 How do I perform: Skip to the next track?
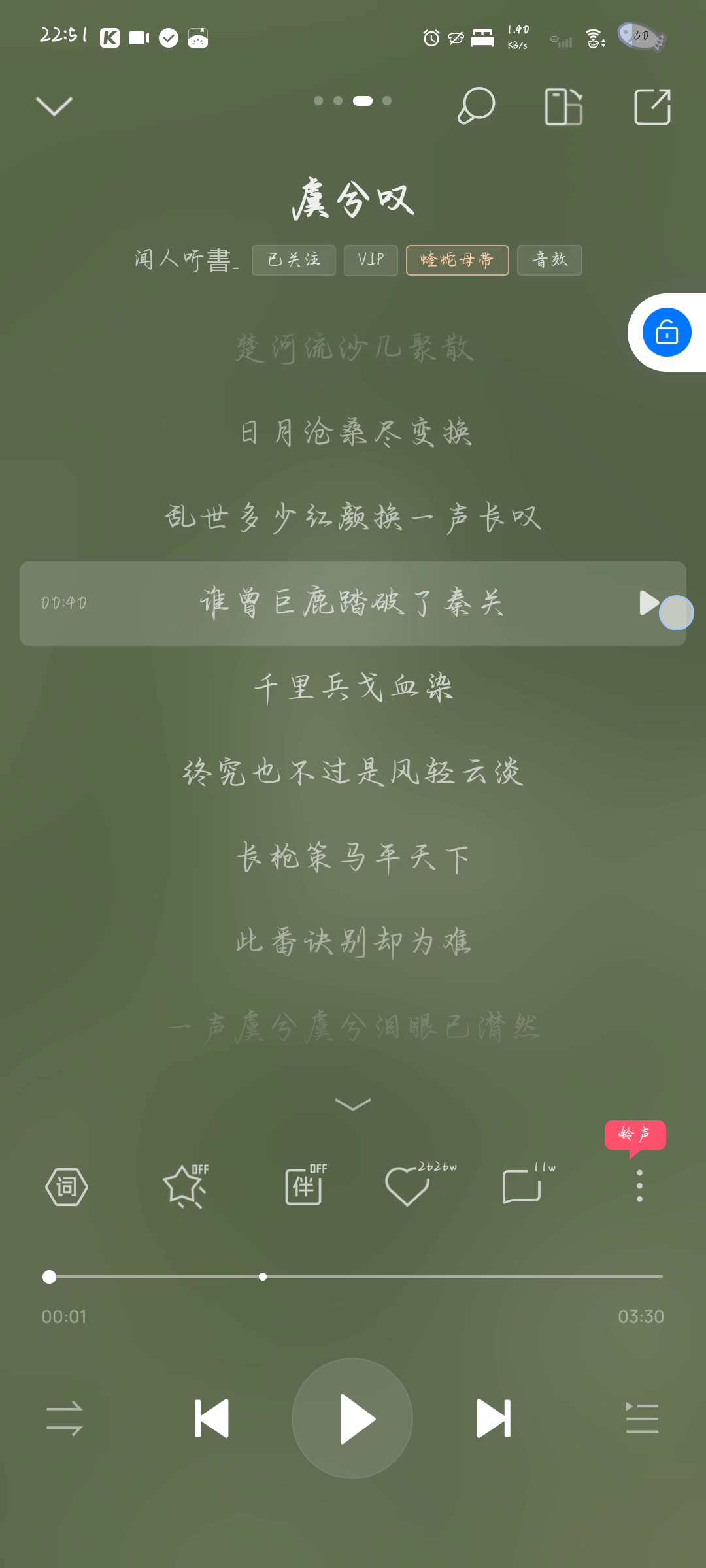[x=493, y=1418]
